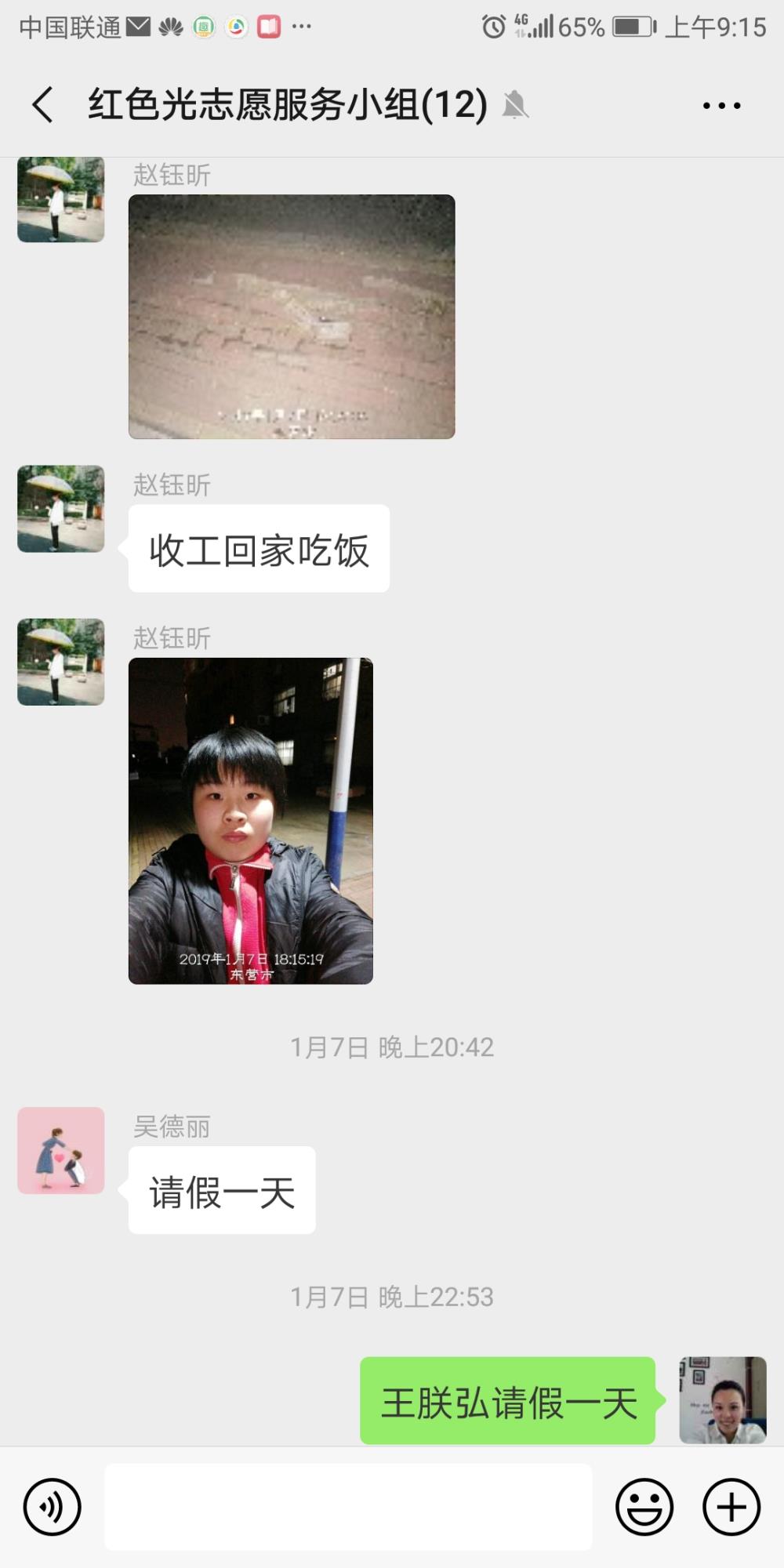Open the emoji picker
This screenshot has width=784, height=1568.
pos(644,1506)
